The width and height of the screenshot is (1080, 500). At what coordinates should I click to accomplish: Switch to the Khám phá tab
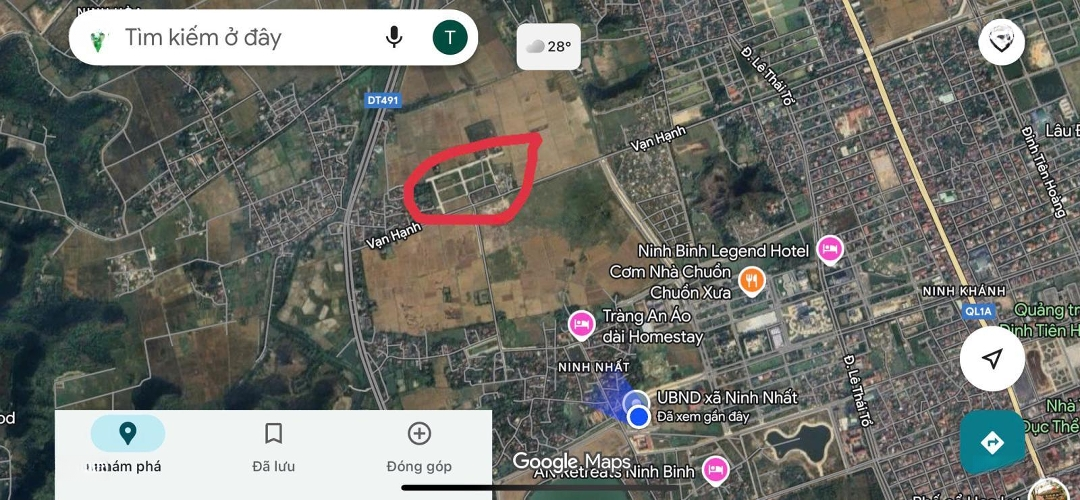(x=127, y=446)
